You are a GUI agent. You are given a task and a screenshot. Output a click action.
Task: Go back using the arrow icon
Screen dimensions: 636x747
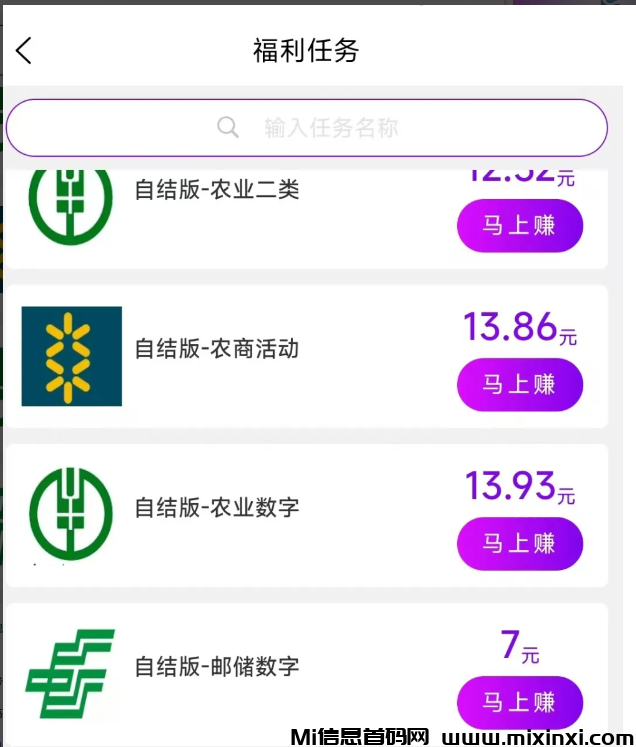point(24,51)
